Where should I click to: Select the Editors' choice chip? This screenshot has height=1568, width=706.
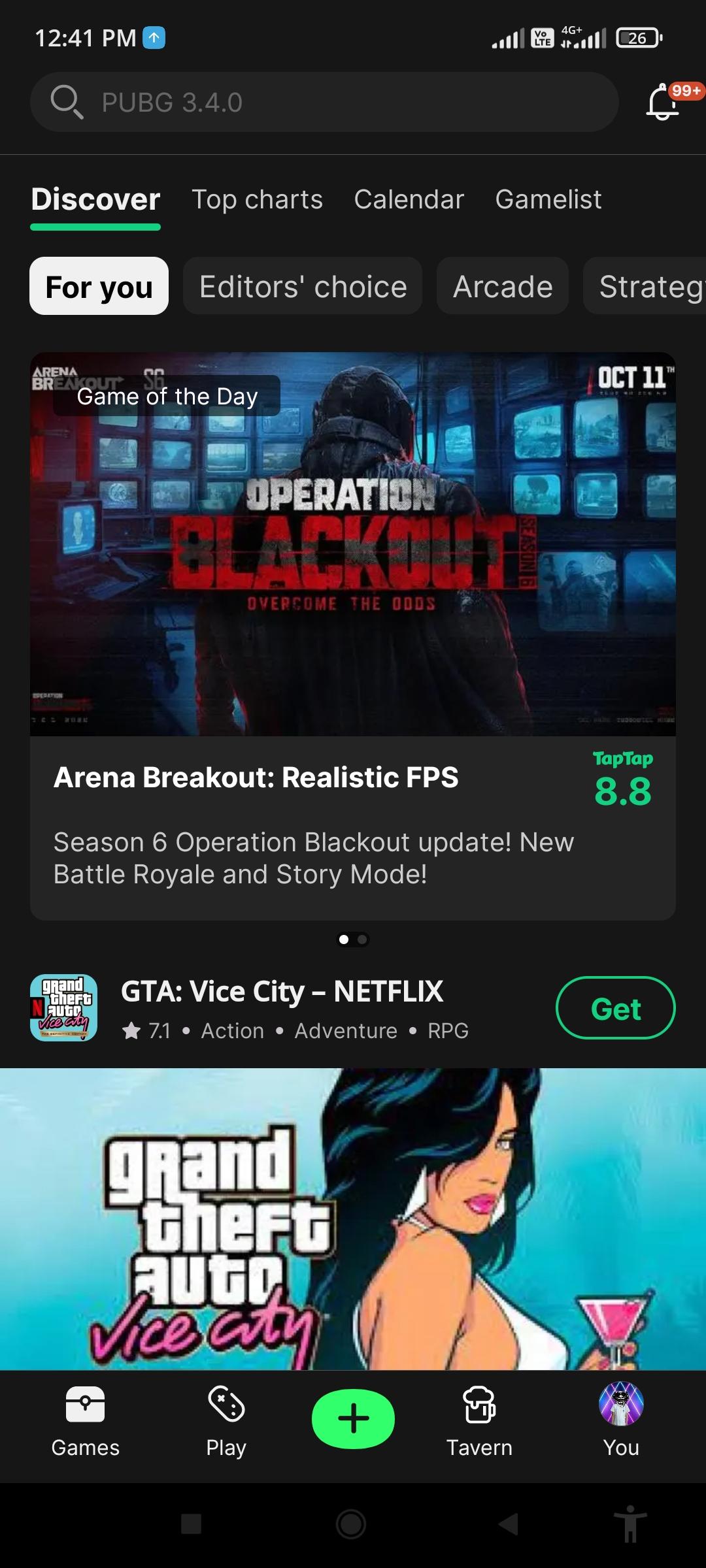tap(303, 286)
